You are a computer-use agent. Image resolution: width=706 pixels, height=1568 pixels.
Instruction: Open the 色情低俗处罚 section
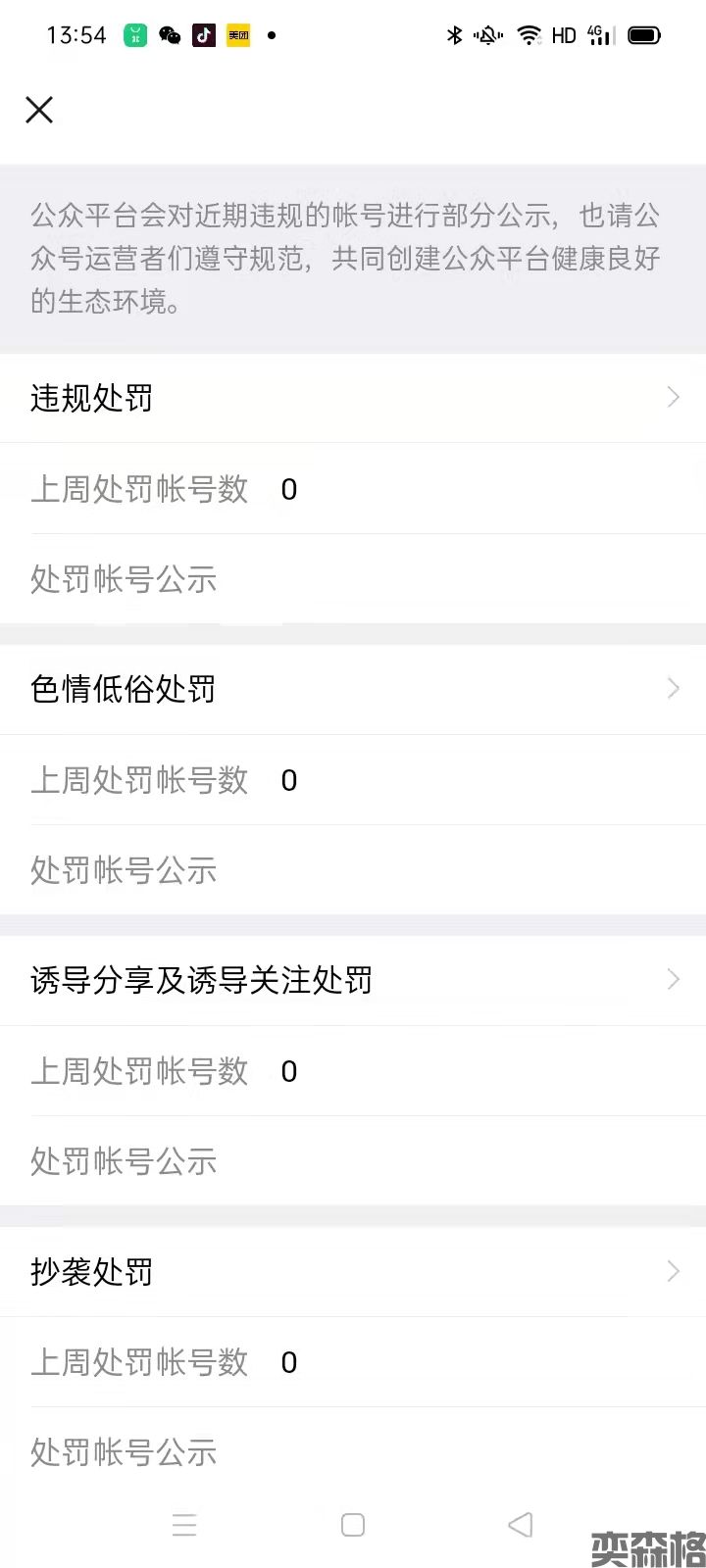(x=353, y=689)
